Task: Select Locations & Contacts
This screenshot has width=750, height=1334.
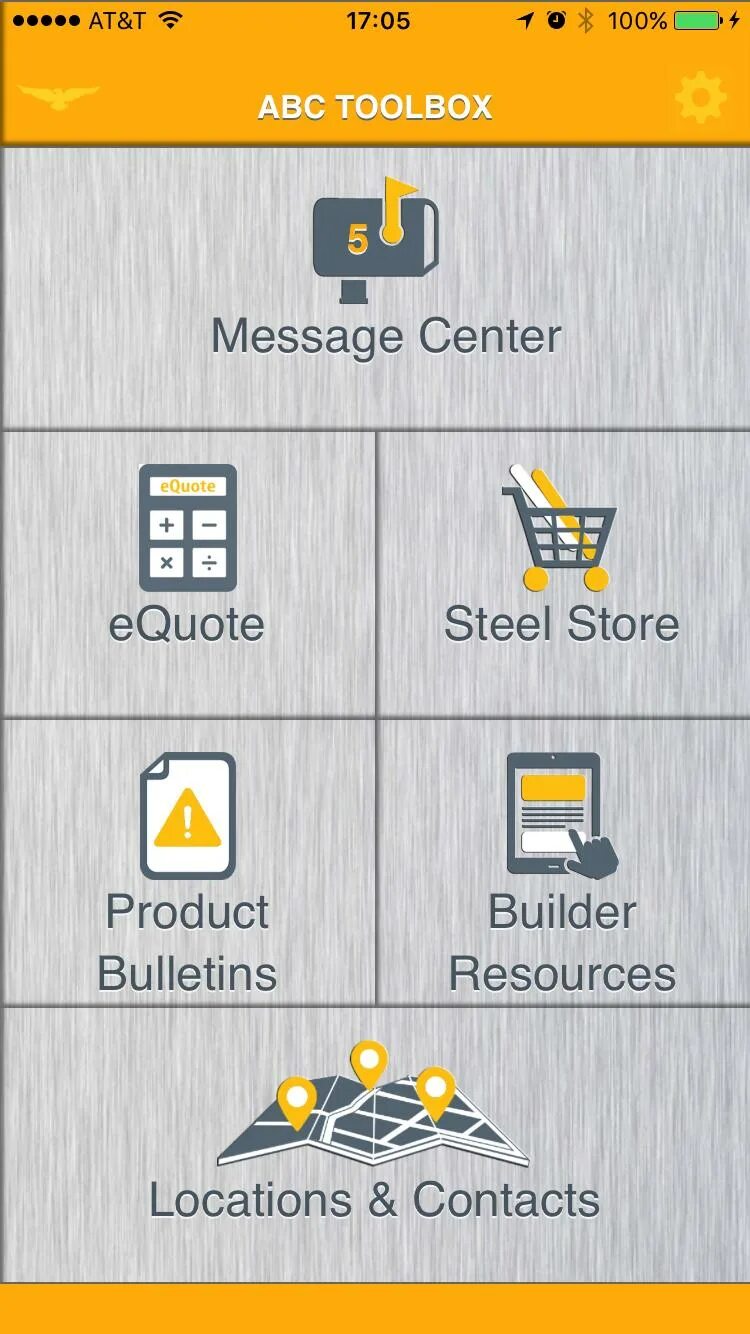Action: tap(375, 1145)
